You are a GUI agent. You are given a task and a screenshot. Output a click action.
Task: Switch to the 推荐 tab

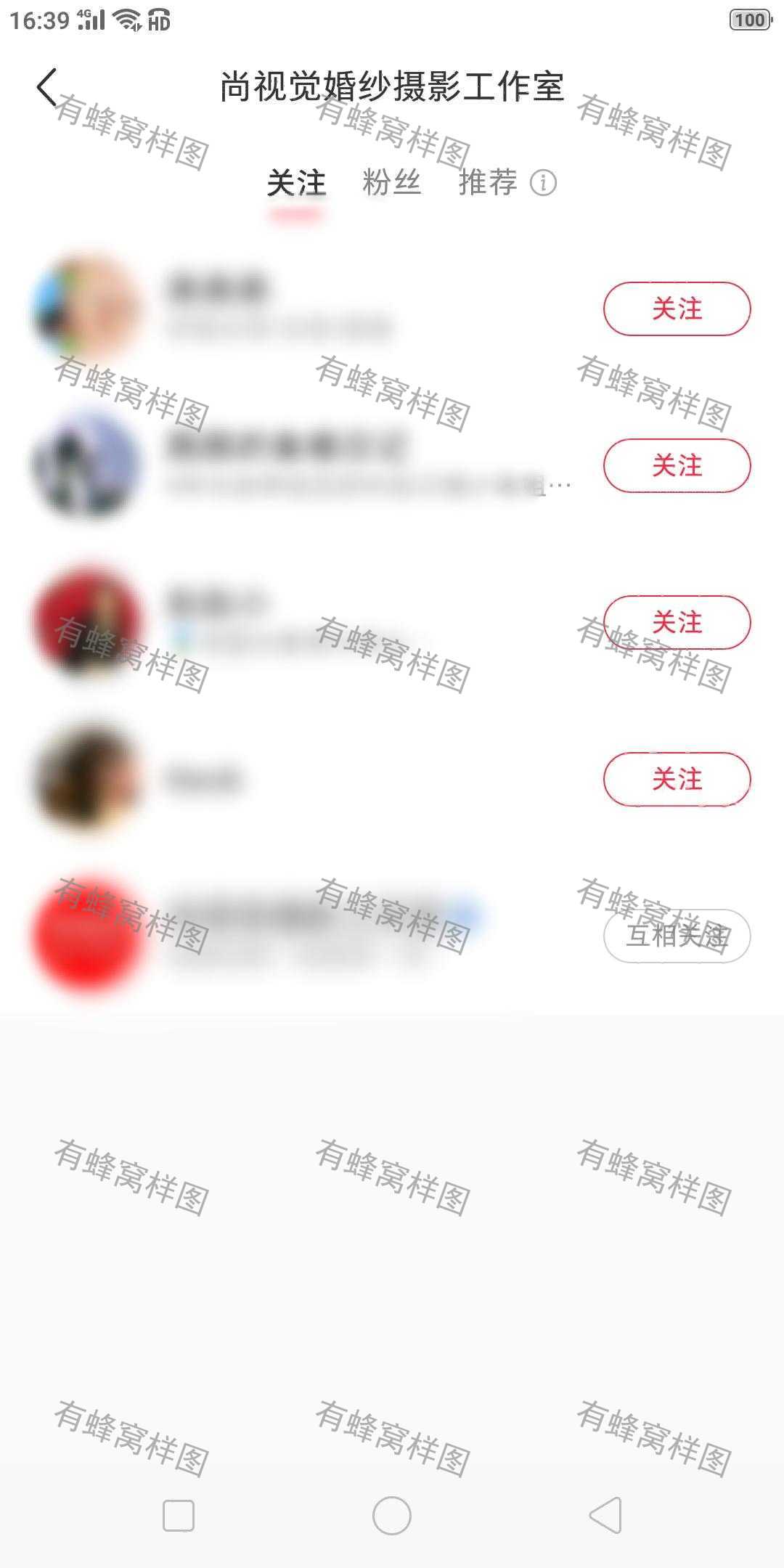[x=488, y=182]
